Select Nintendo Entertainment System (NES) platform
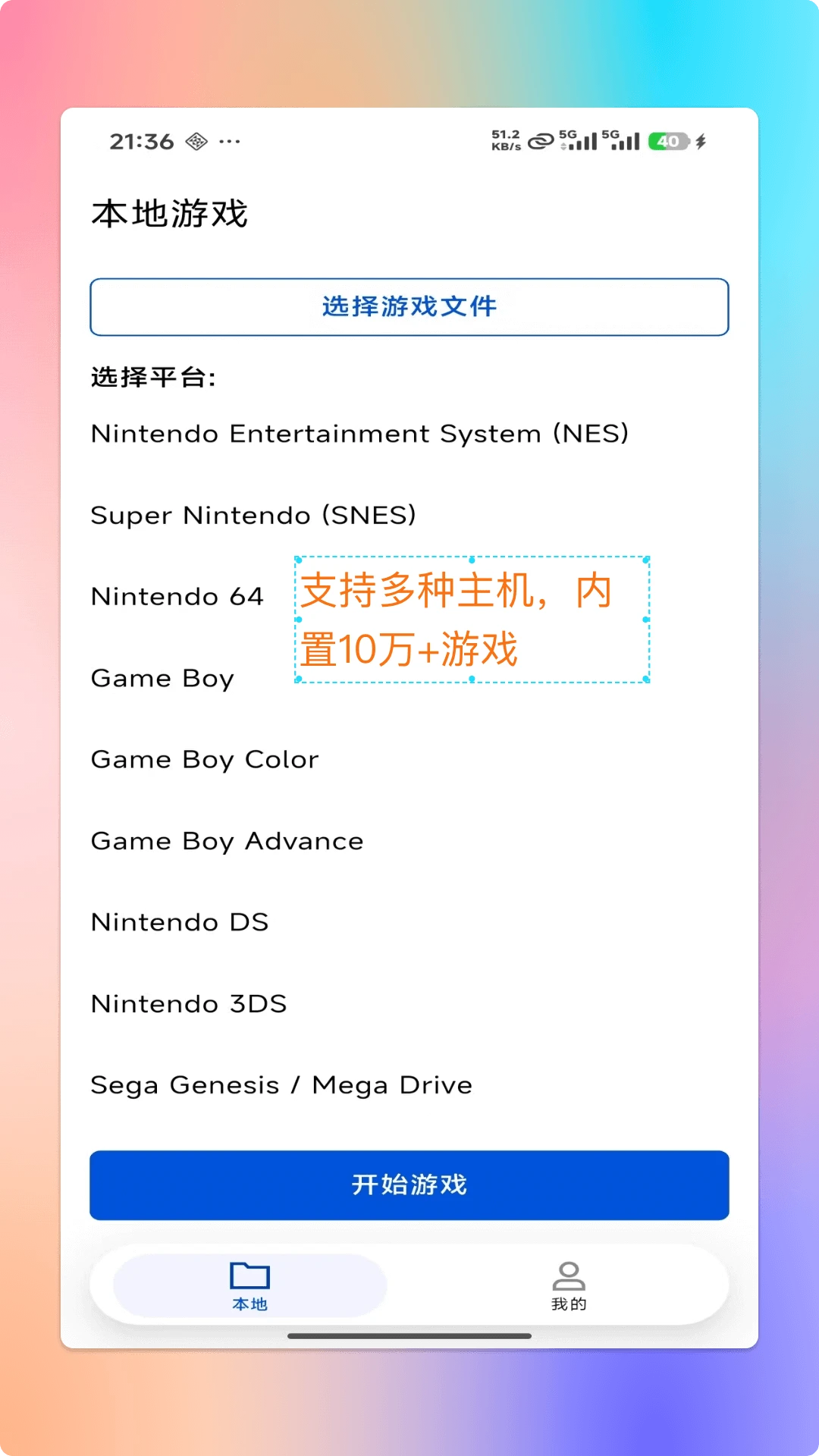Screen dimensions: 819x1456 (x=360, y=433)
